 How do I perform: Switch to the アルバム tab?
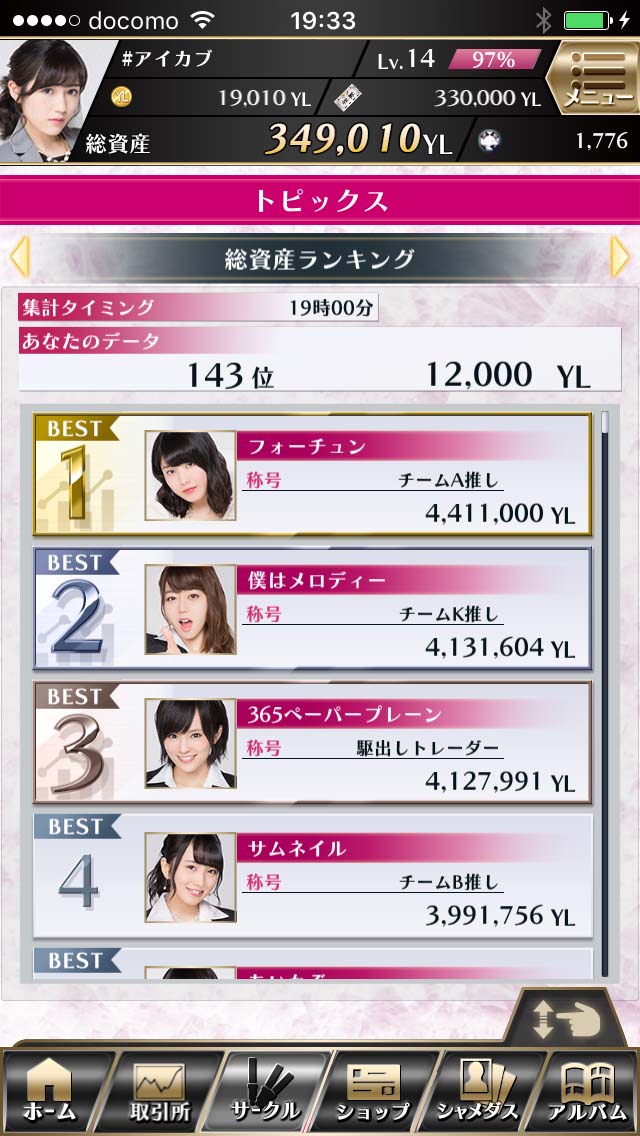coord(588,1091)
